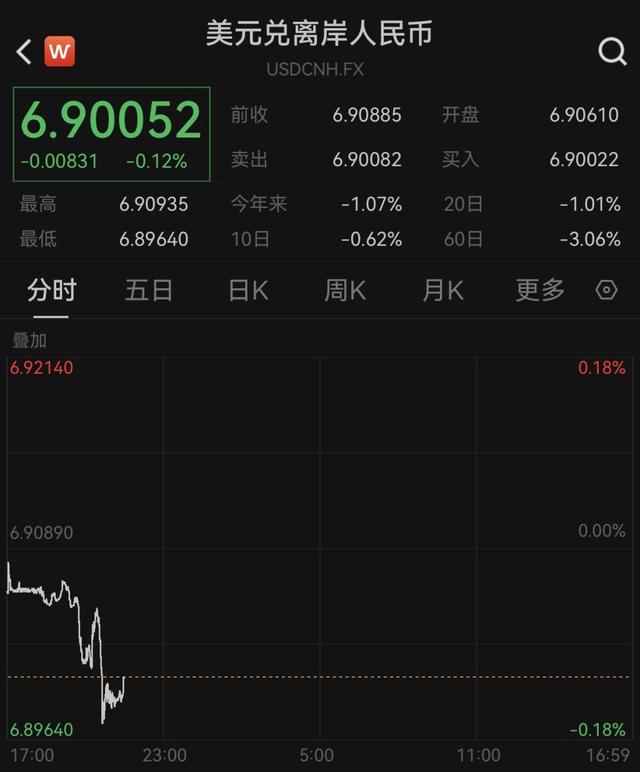Switch to the 五日 chart tab
640x772 pixels.
pyautogui.click(x=149, y=291)
